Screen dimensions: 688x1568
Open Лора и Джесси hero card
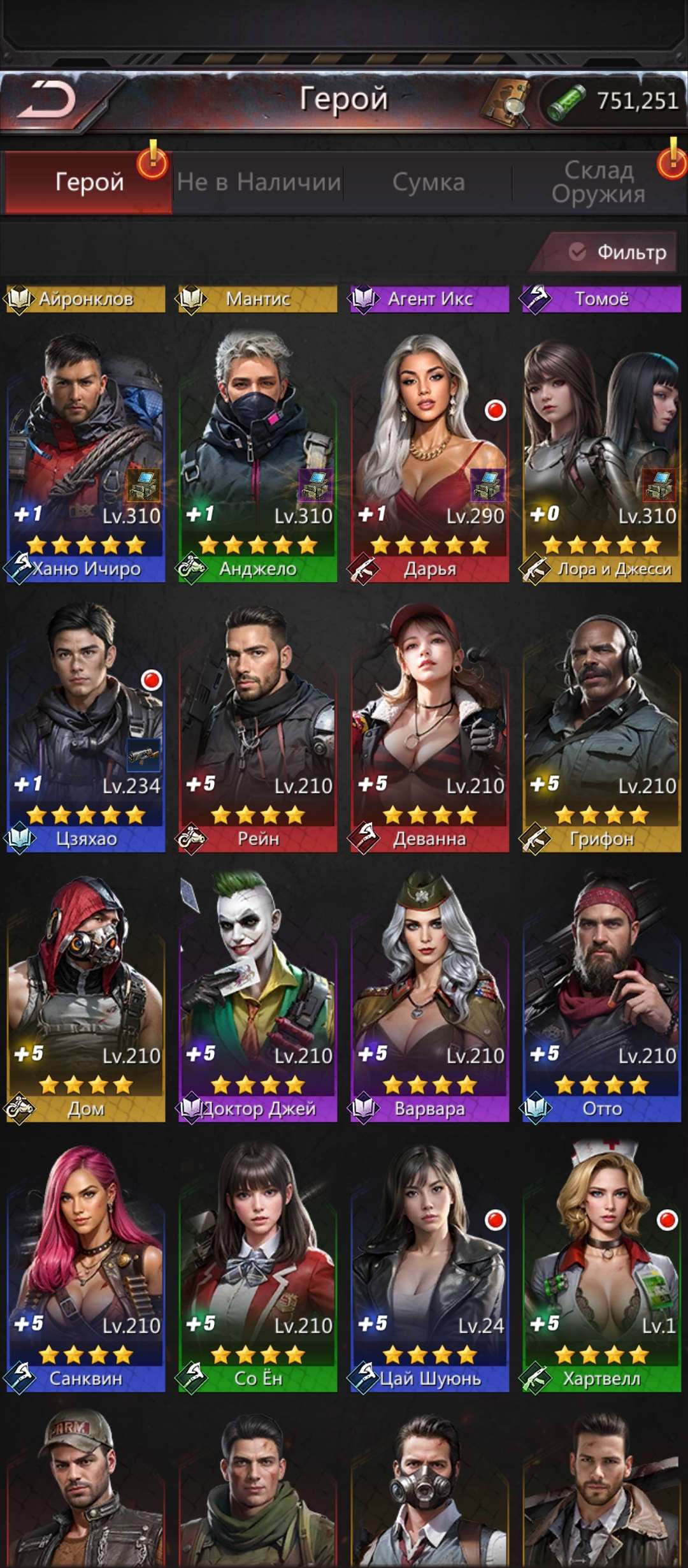[x=602, y=446]
